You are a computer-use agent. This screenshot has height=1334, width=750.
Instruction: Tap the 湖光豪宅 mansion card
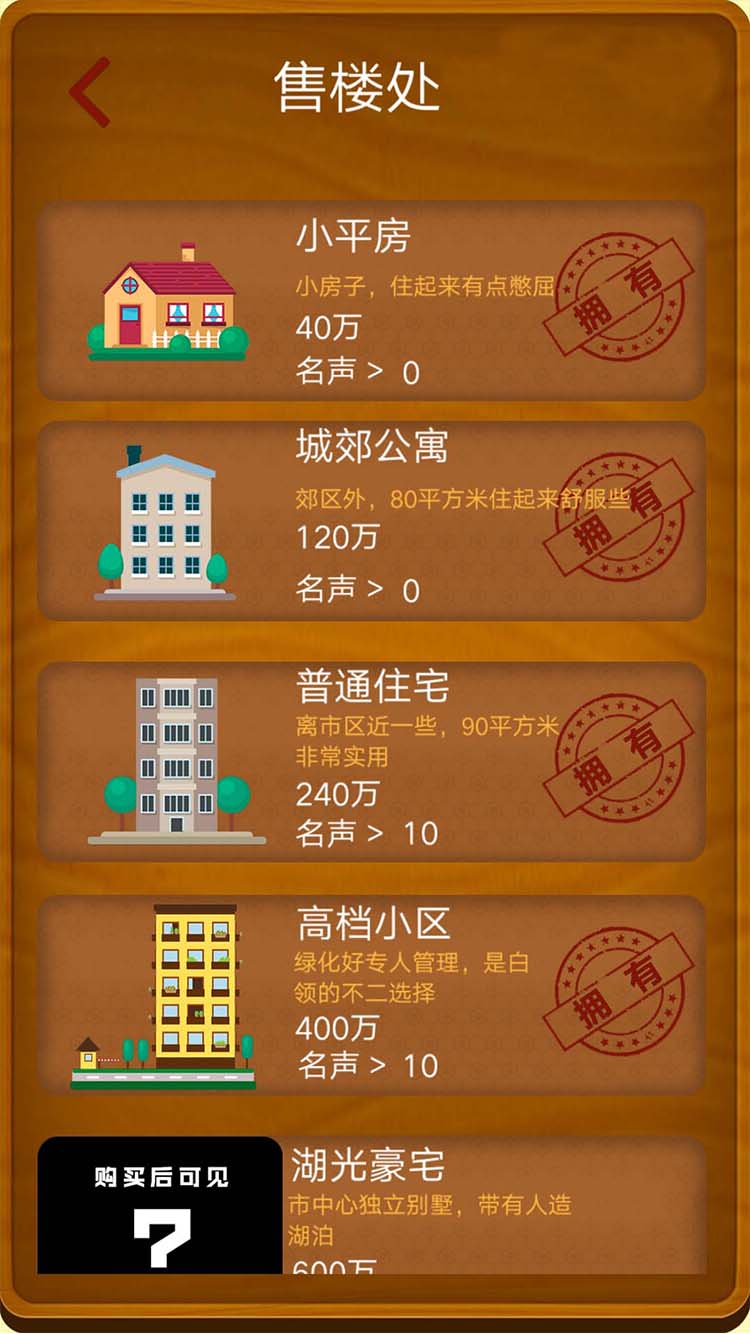(x=372, y=1207)
